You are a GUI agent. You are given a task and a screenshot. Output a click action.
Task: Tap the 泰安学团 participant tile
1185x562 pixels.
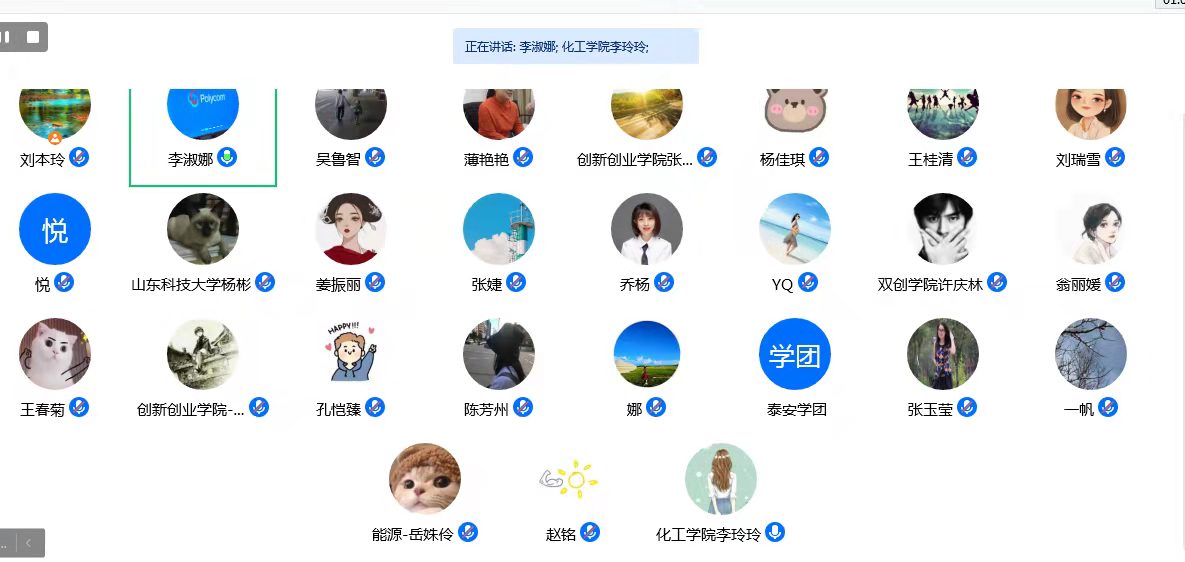pos(795,355)
